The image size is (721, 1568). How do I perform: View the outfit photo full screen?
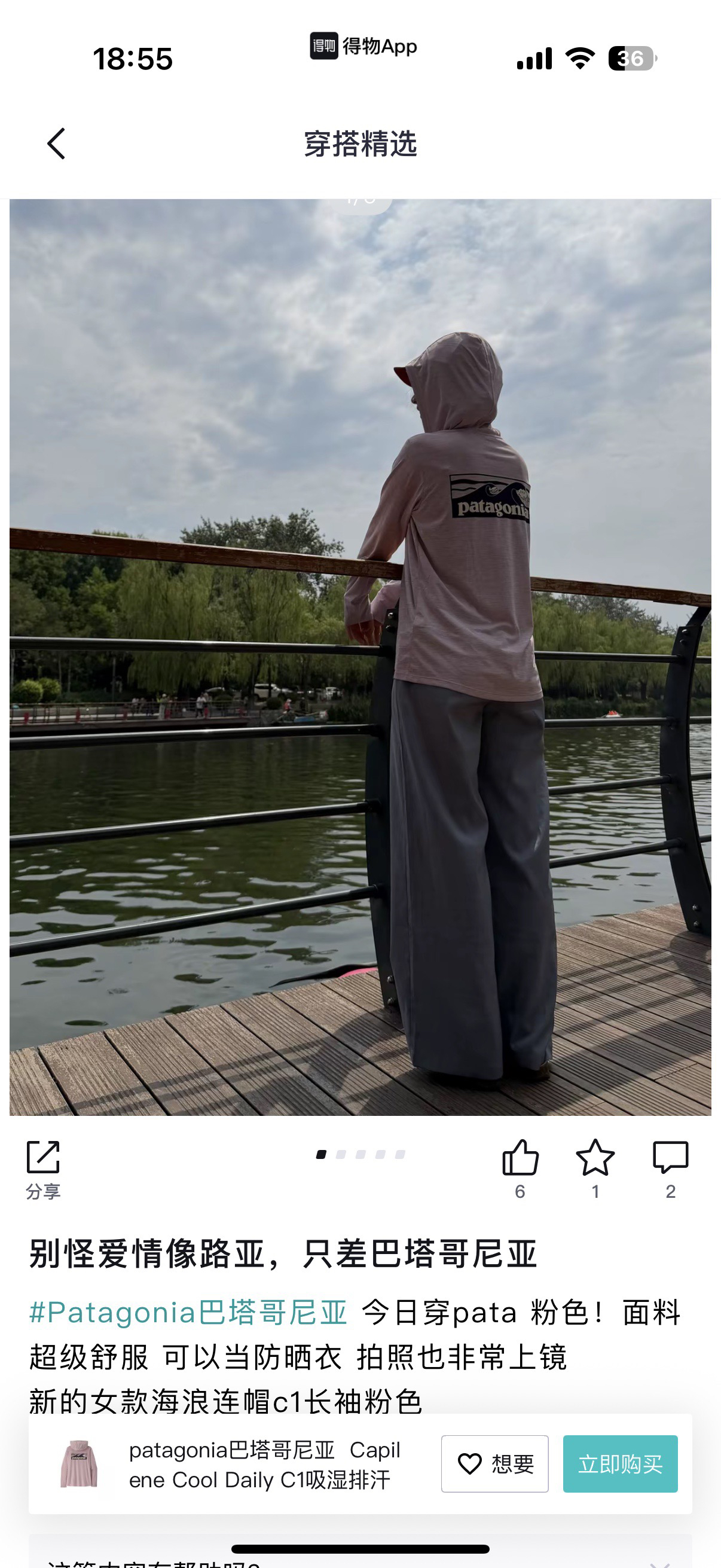click(360, 657)
